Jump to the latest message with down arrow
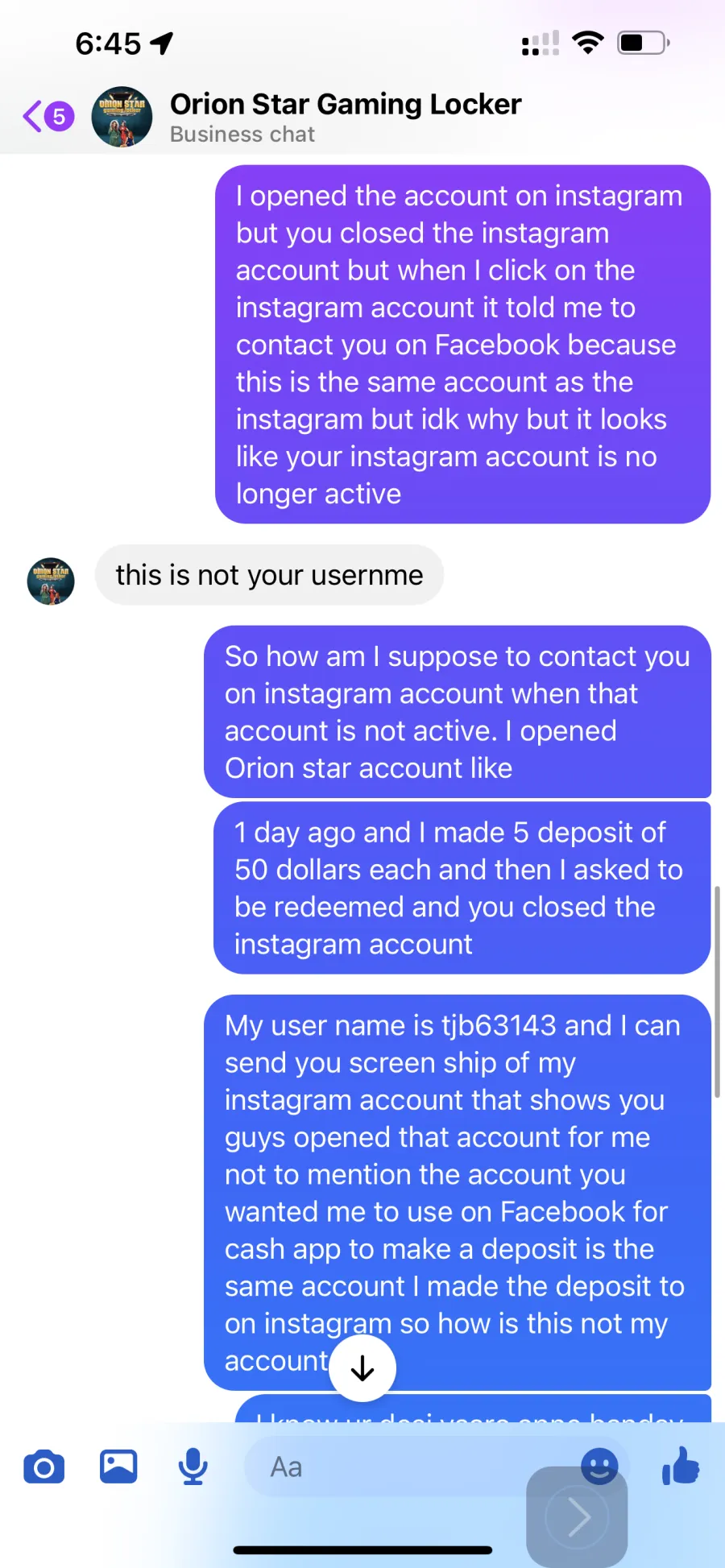Image resolution: width=725 pixels, height=1568 pixels. 362,1367
